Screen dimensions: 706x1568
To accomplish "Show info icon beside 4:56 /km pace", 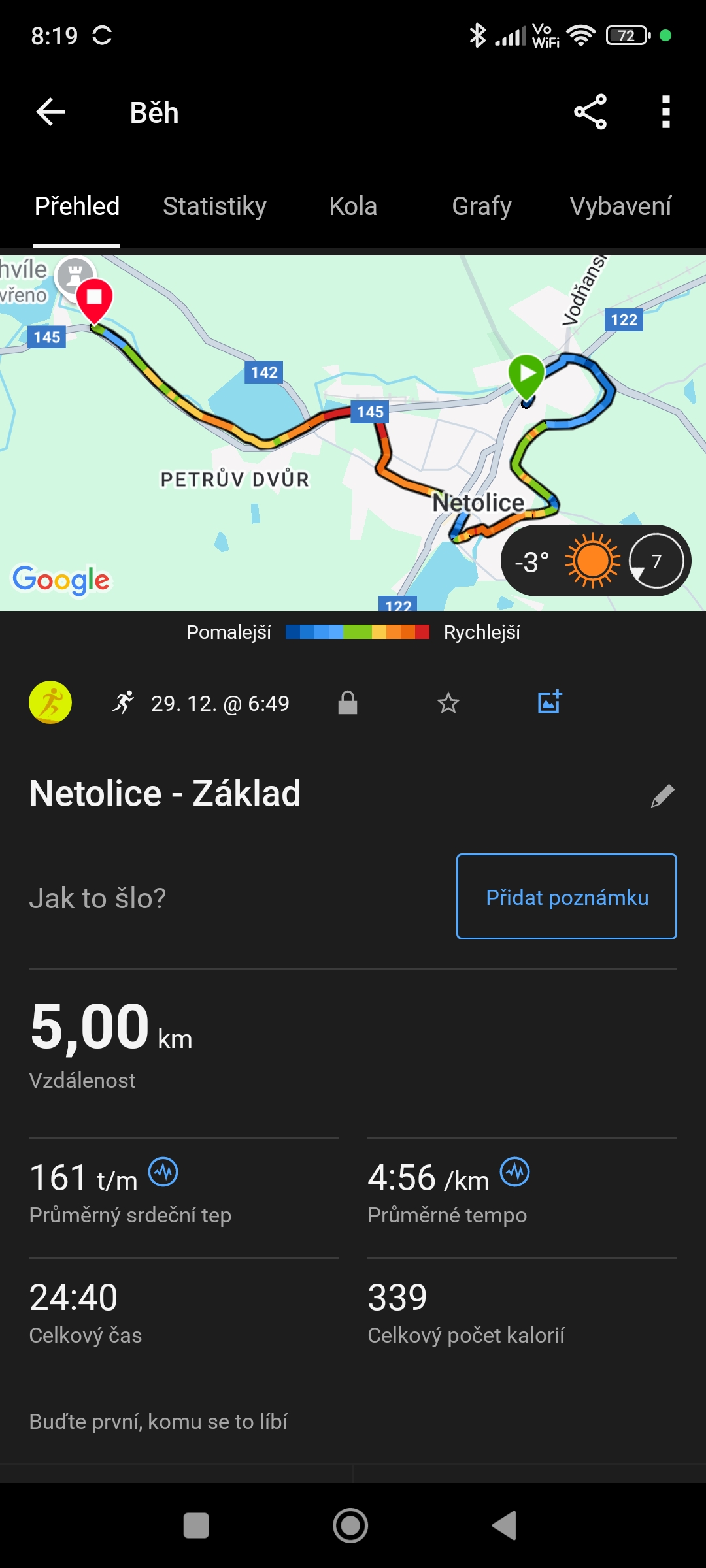I will click(515, 1172).
